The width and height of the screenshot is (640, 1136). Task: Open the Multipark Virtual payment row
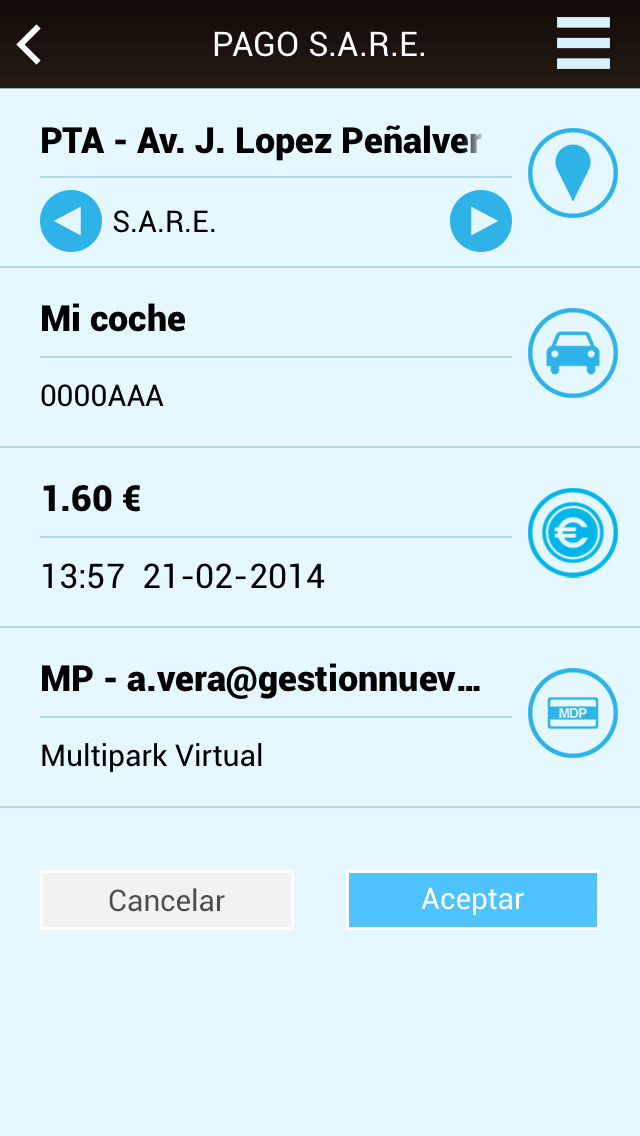point(320,717)
